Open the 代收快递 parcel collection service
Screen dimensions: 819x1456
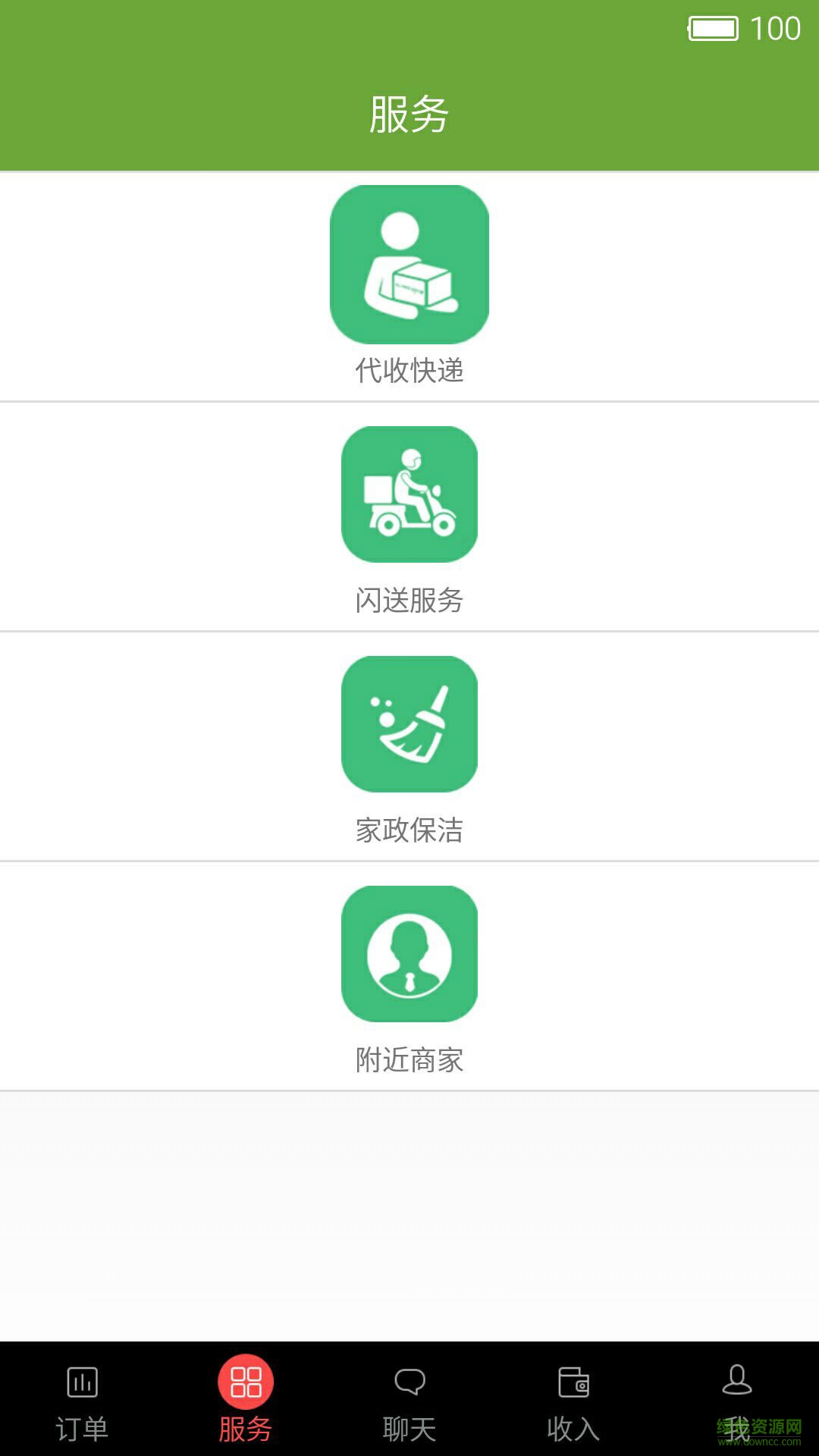(409, 265)
